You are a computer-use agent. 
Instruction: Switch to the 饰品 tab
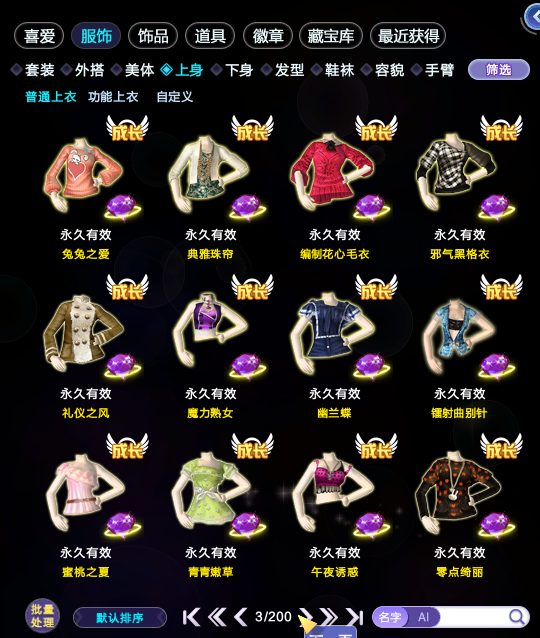tap(153, 36)
